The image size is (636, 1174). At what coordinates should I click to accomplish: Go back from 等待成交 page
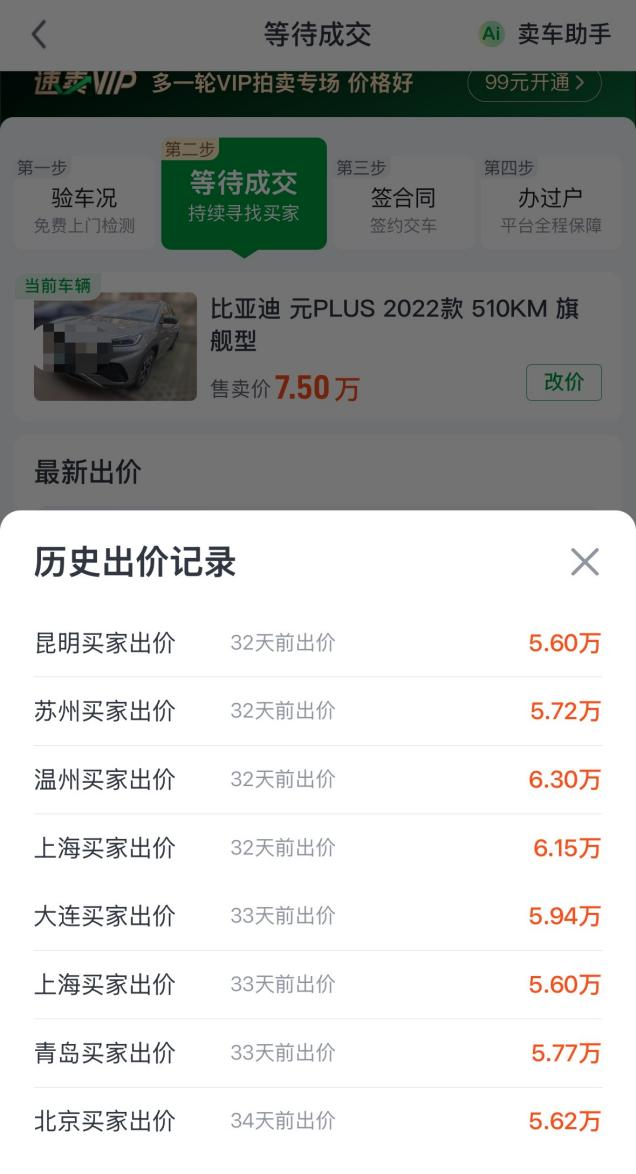(39, 34)
